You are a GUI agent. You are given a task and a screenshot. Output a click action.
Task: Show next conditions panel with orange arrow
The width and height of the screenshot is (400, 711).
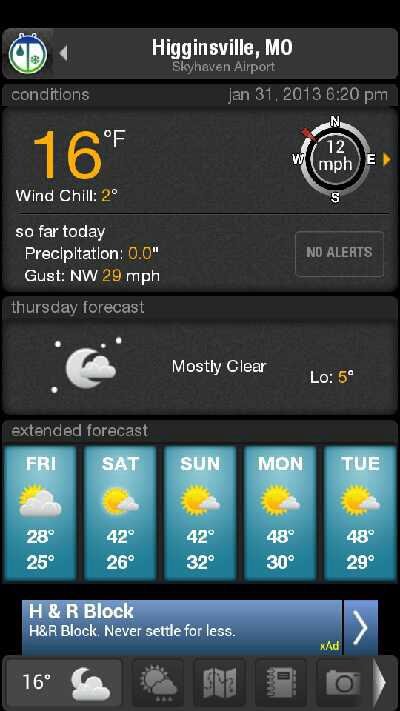[x=387, y=159]
